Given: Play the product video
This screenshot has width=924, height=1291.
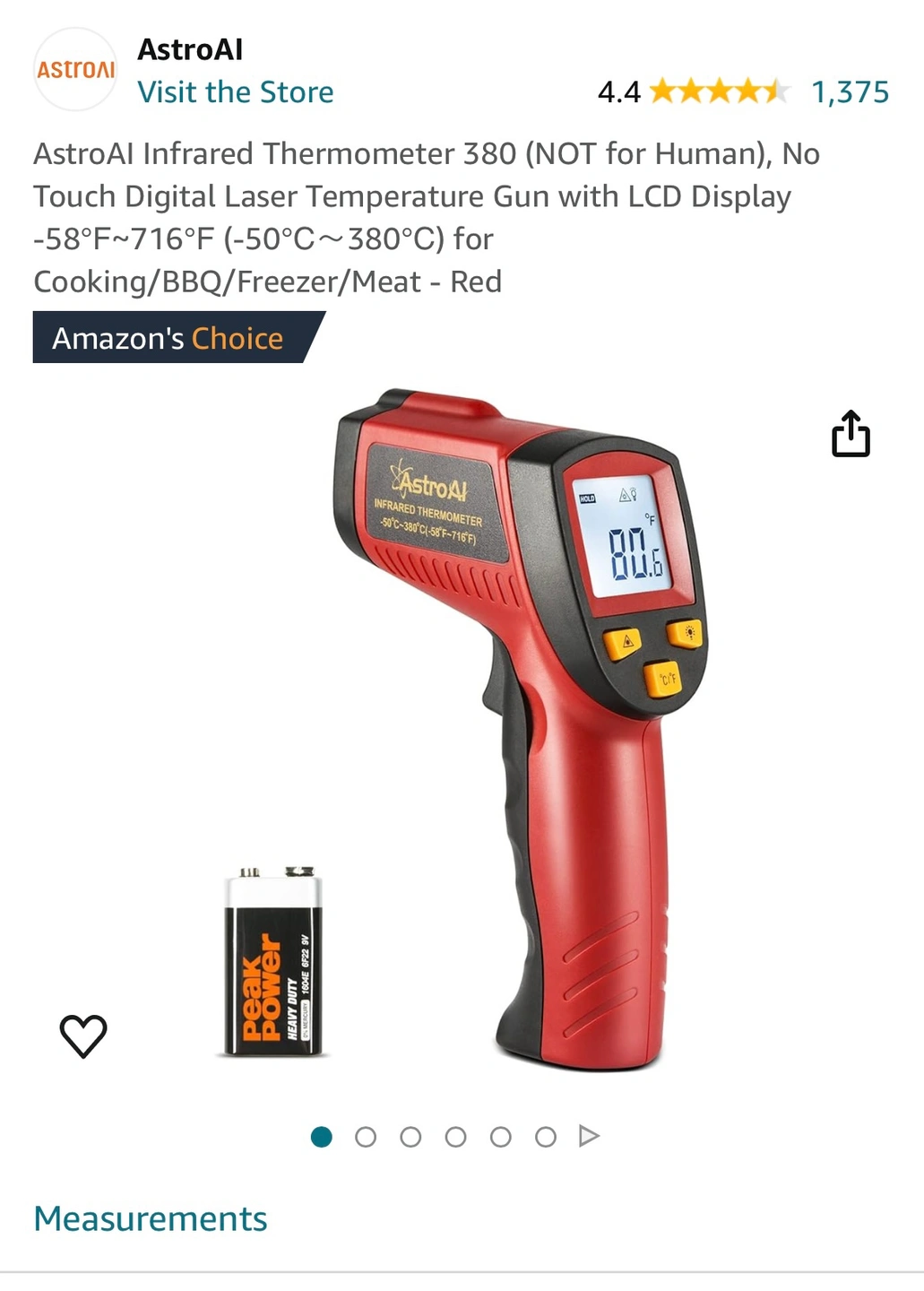Looking at the screenshot, I should click(589, 1137).
